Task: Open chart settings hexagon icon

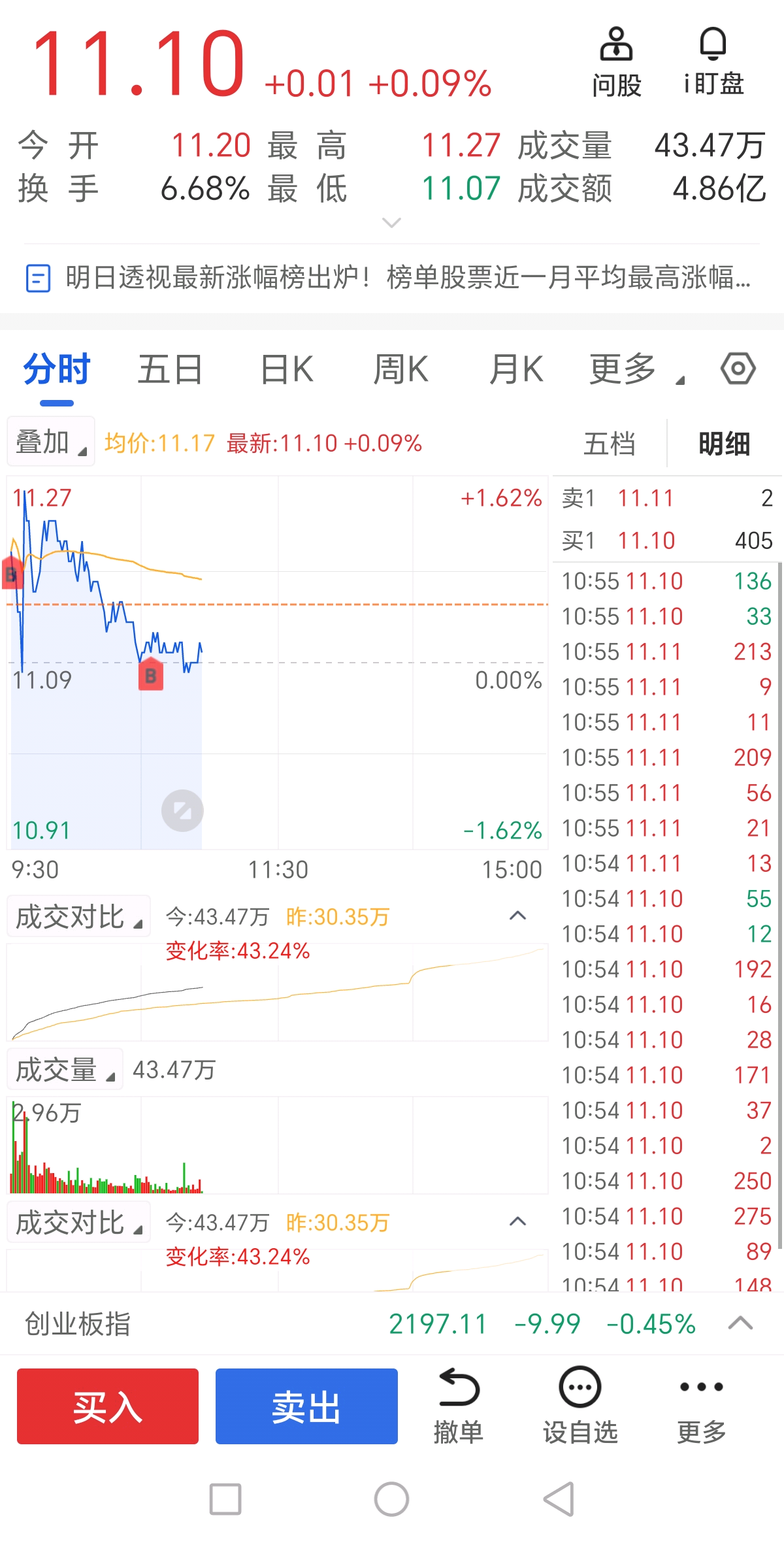Action: coord(738,369)
